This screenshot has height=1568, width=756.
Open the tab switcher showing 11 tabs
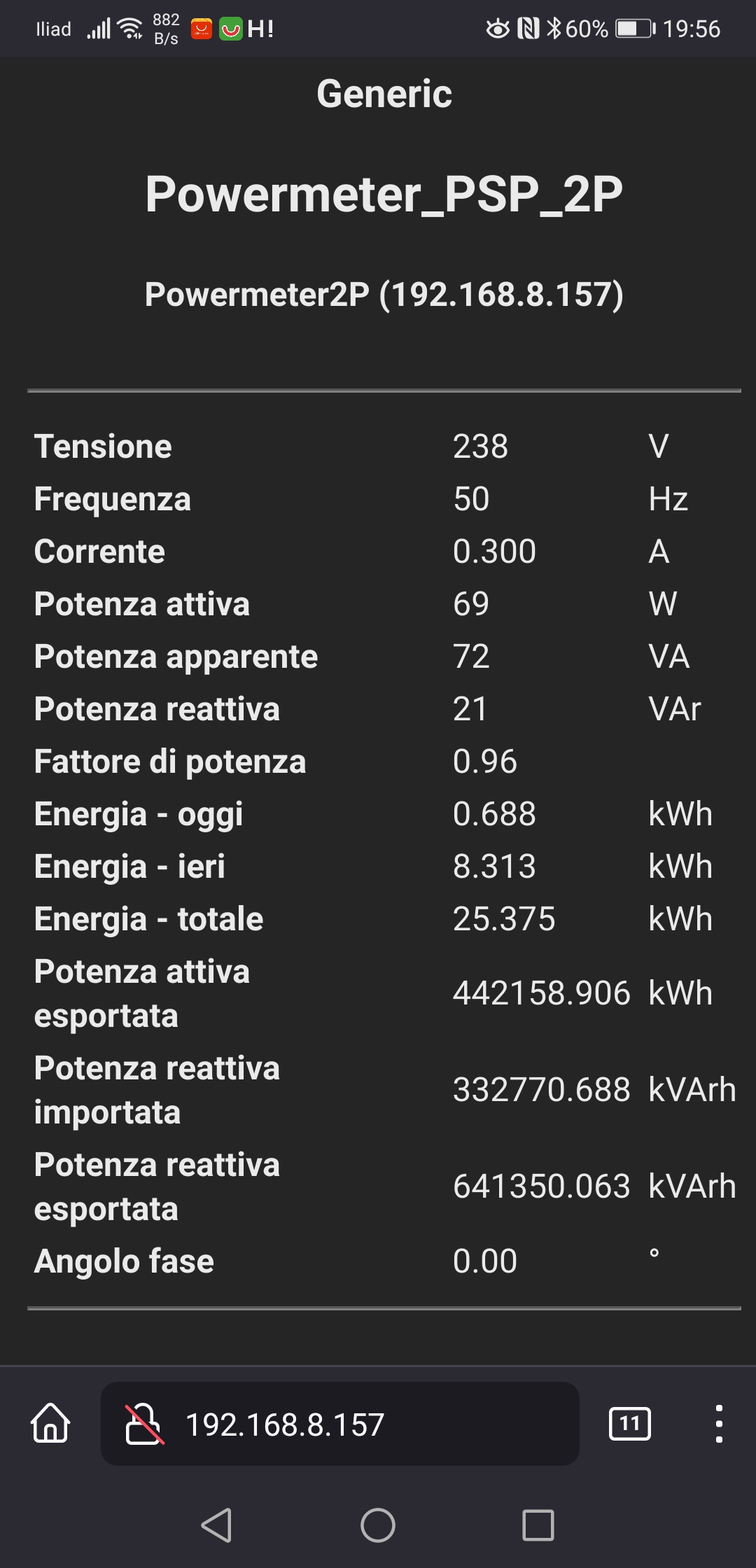pyautogui.click(x=630, y=1424)
